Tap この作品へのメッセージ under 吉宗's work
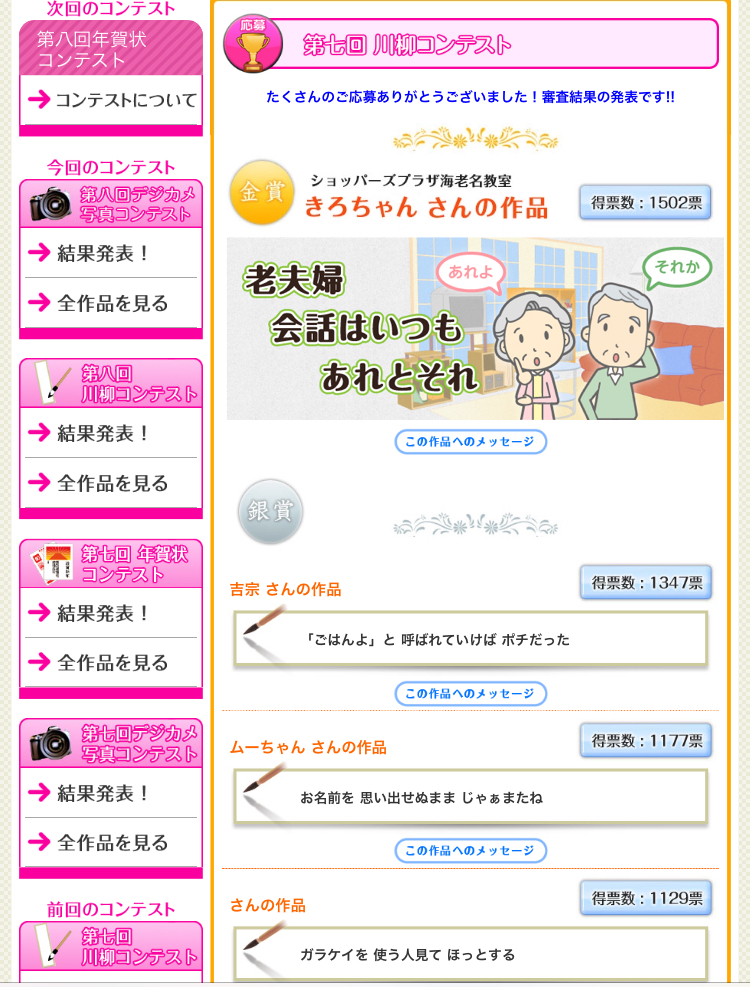750x987 pixels. [x=470, y=693]
